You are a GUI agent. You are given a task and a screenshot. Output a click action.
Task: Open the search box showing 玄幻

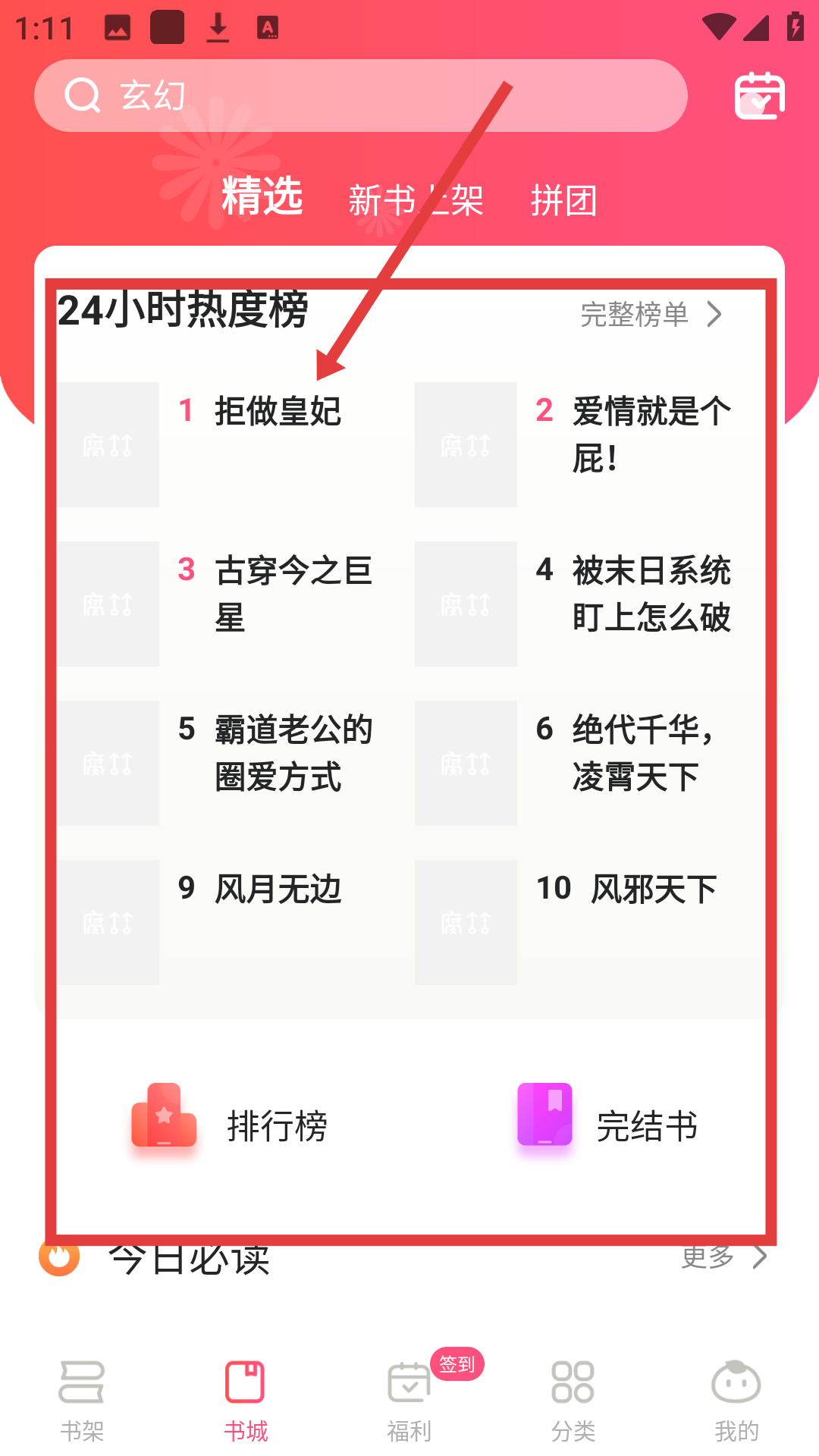(360, 96)
